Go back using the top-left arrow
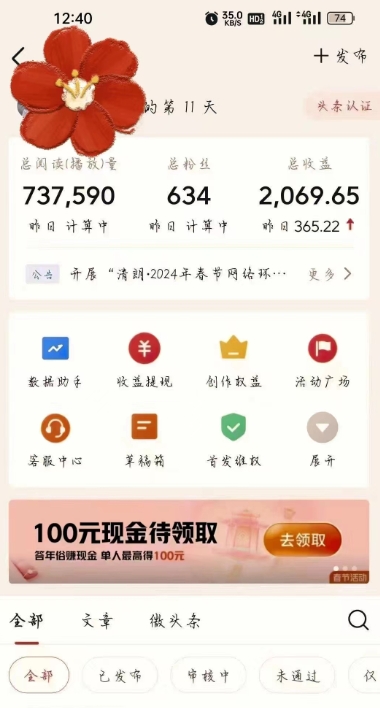Screen dimensions: 380x708 [x=17, y=57]
